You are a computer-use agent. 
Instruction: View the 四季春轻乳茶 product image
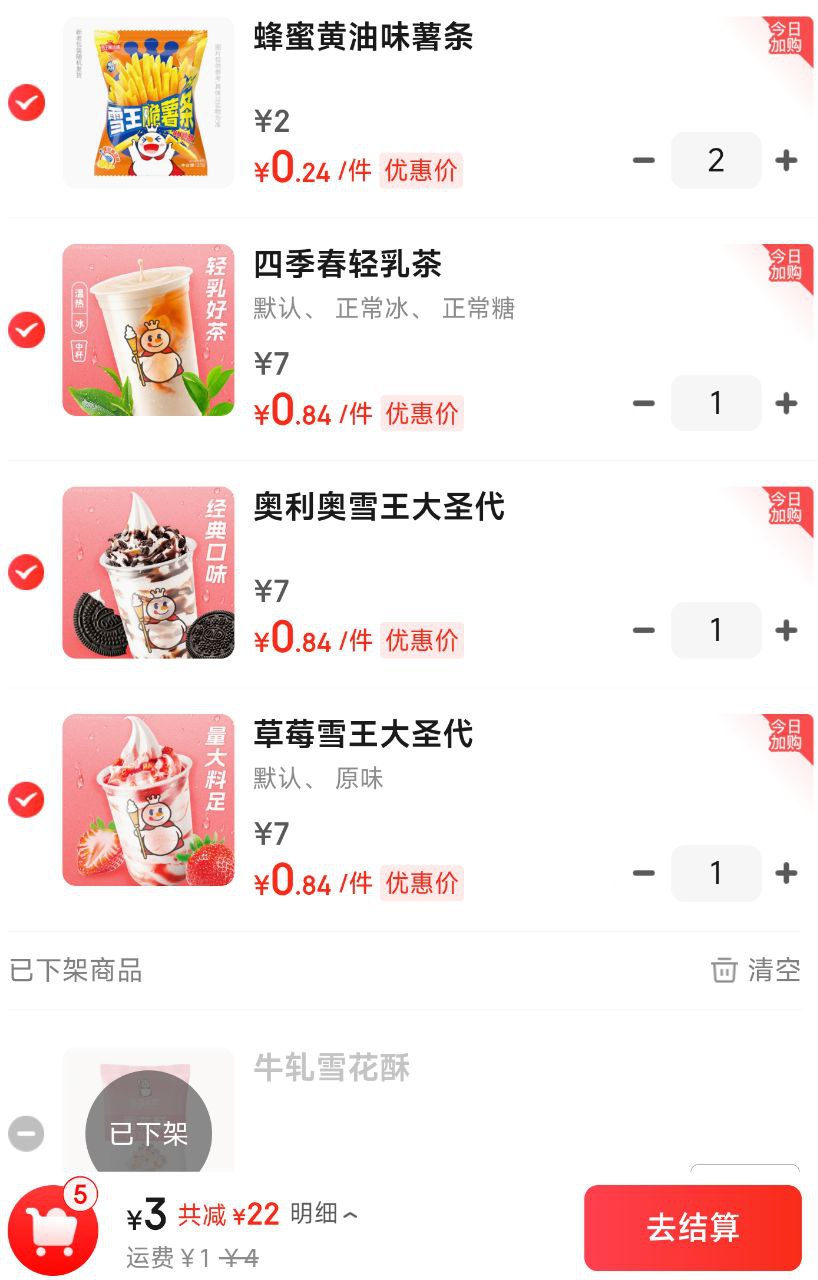[x=148, y=330]
